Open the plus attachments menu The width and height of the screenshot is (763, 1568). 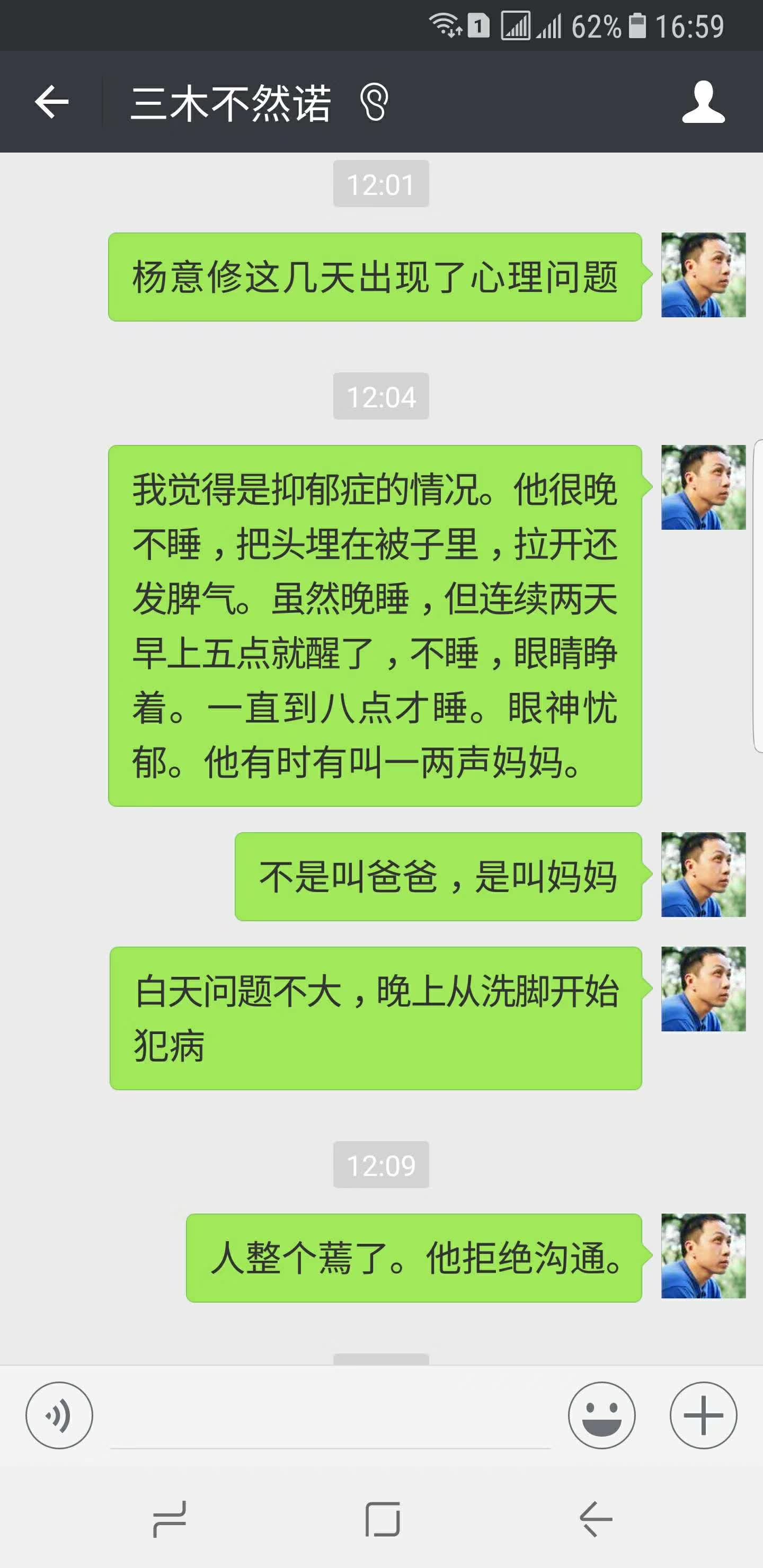tap(703, 1415)
